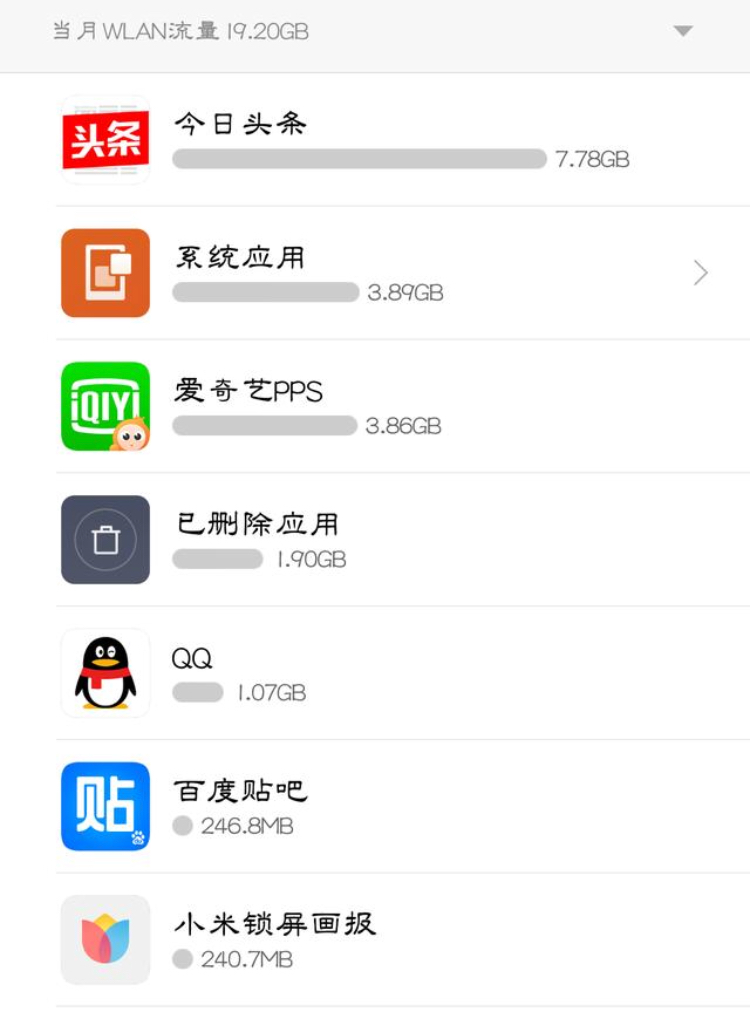This screenshot has width=750, height=1023.
Task: Open the 今日头条 app icon
Action: [x=105, y=139]
